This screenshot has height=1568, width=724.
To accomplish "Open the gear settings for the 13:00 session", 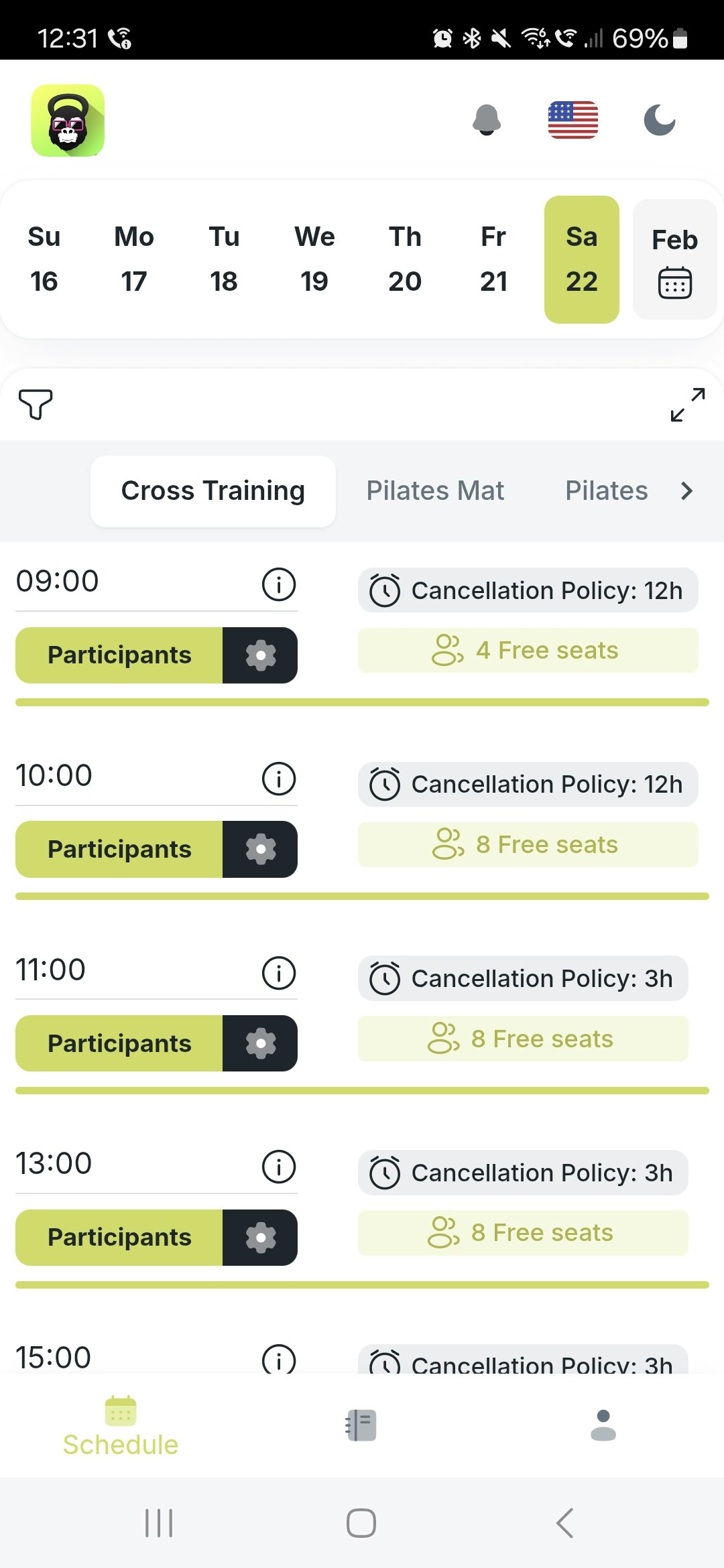I will 260,1236.
